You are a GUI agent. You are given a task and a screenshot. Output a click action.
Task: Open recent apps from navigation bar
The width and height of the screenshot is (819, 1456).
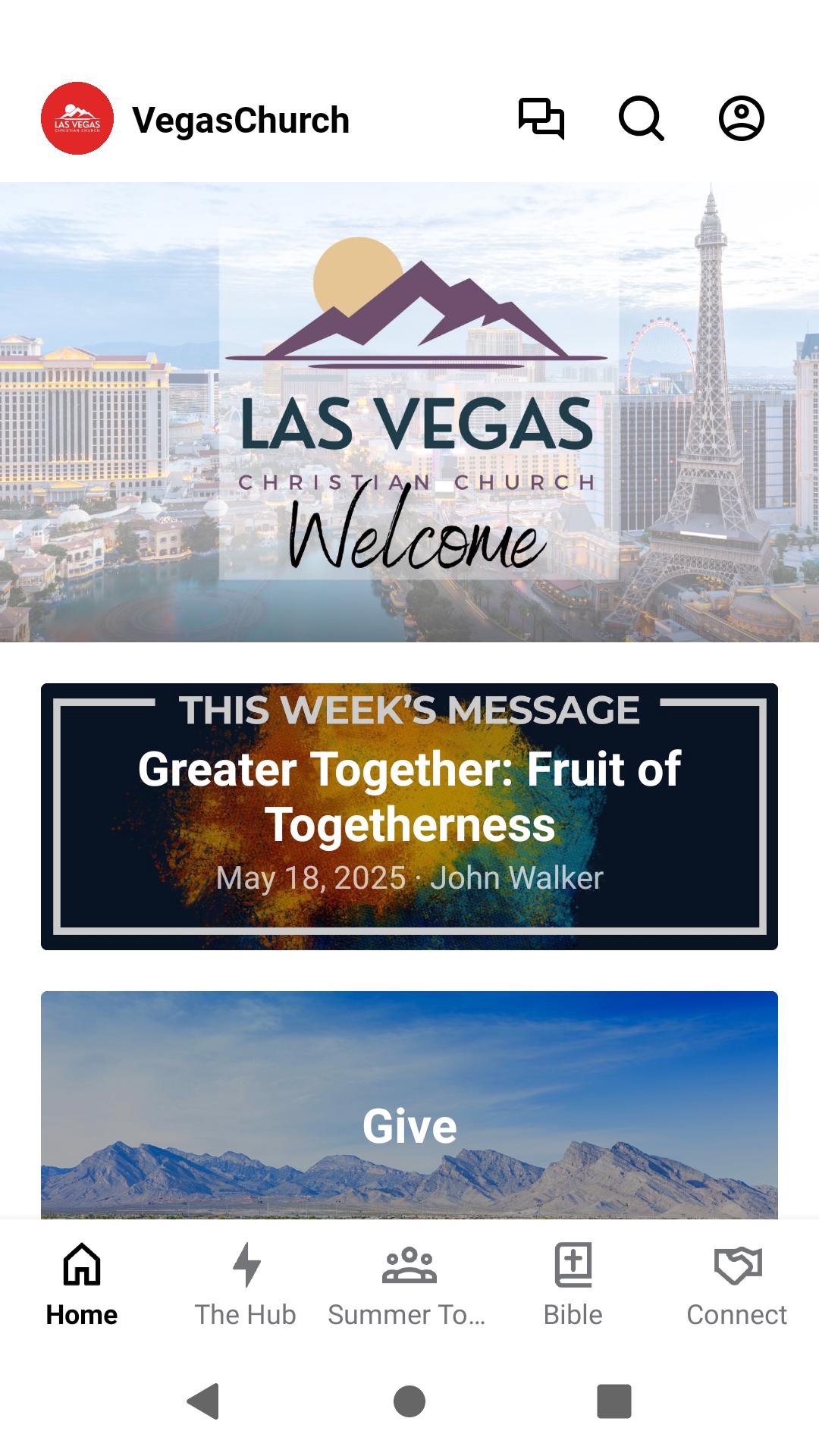click(x=614, y=1401)
